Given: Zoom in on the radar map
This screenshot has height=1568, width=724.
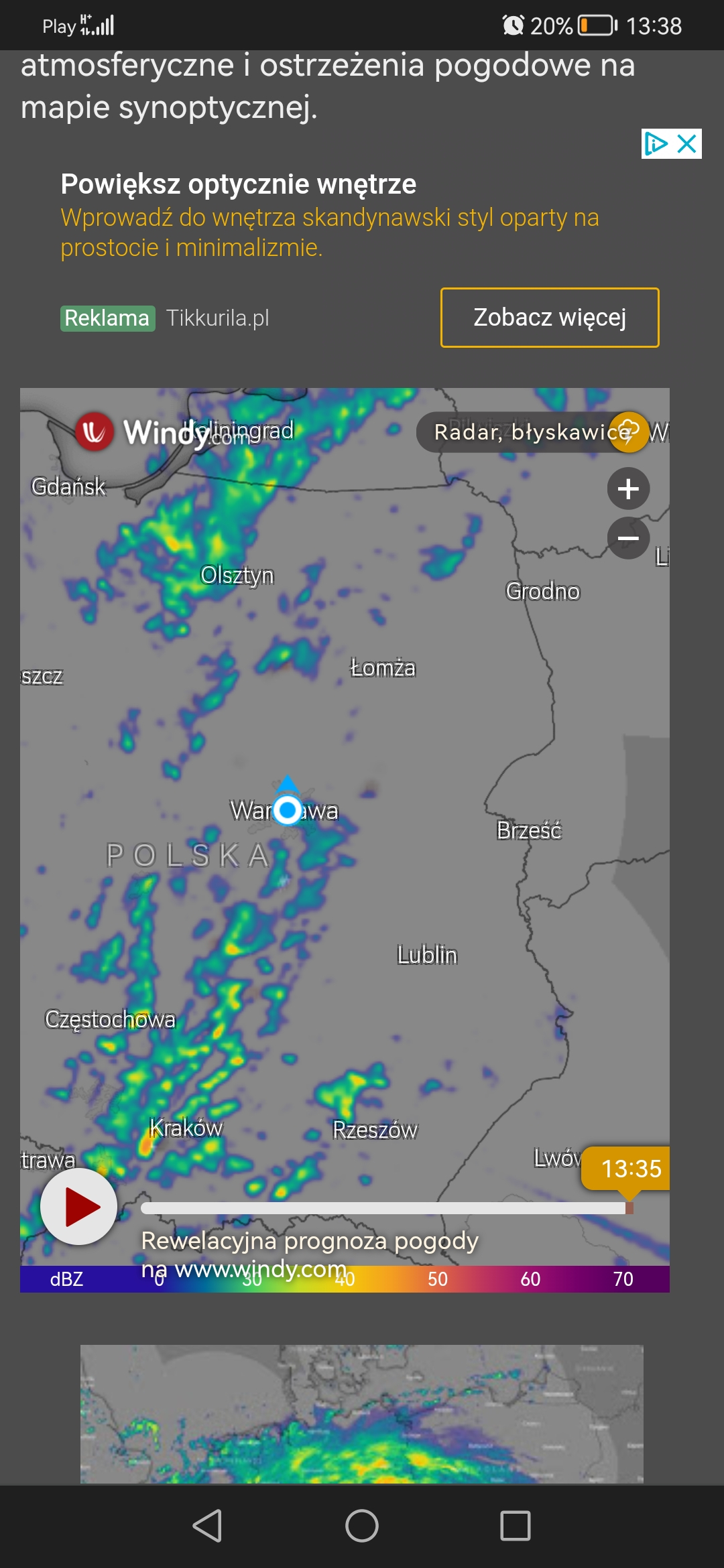Looking at the screenshot, I should (628, 489).
